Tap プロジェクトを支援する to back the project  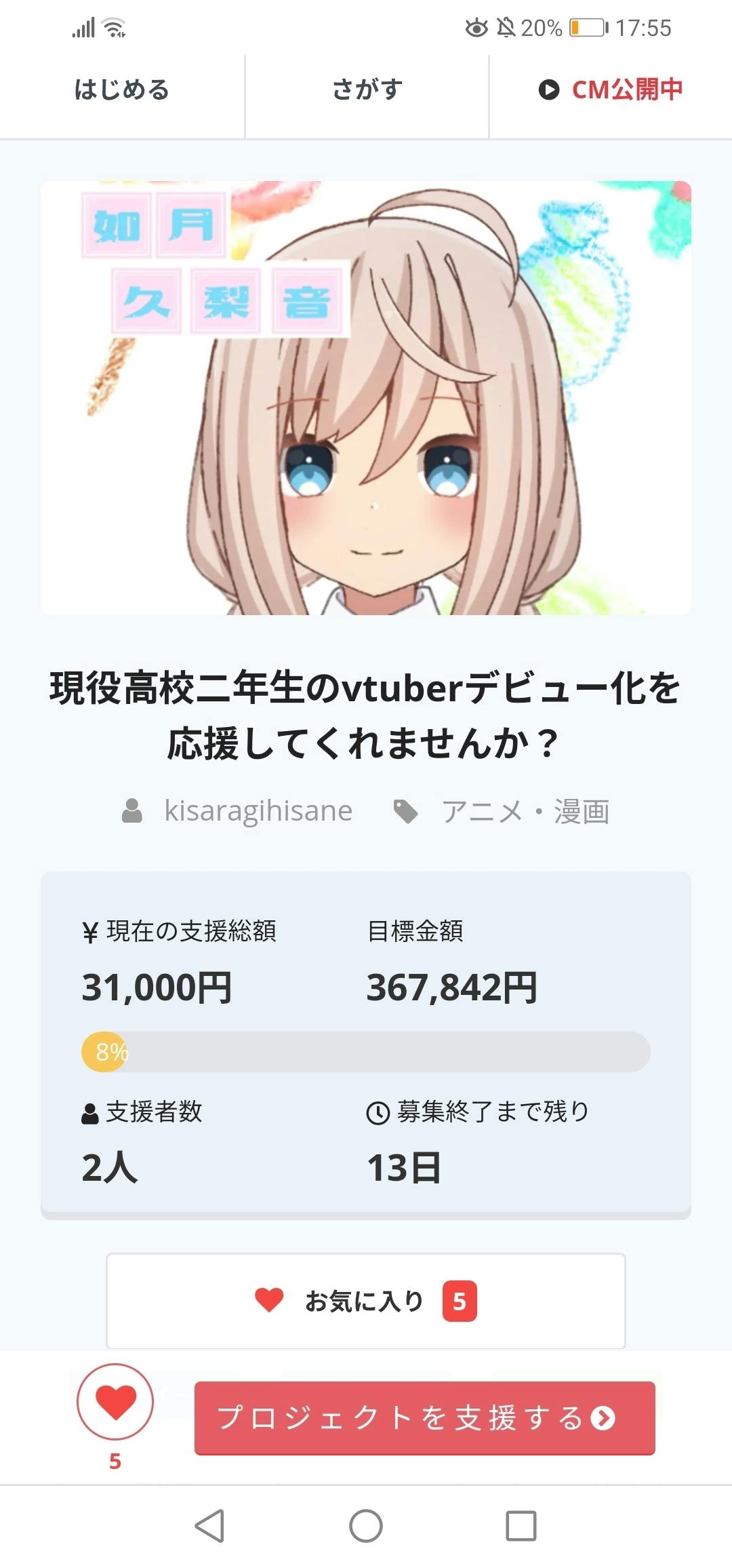pos(424,1417)
